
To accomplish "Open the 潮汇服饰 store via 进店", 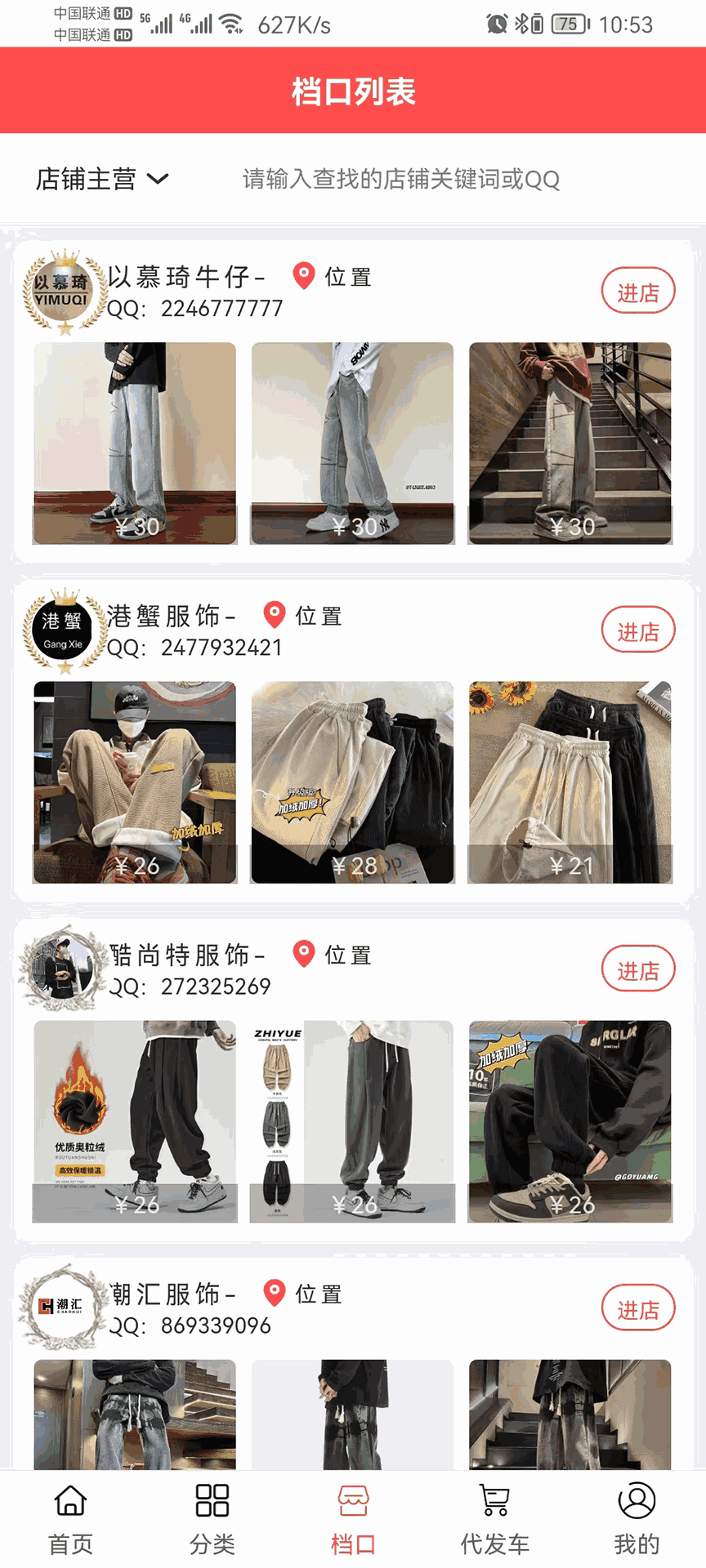I will (x=637, y=1308).
